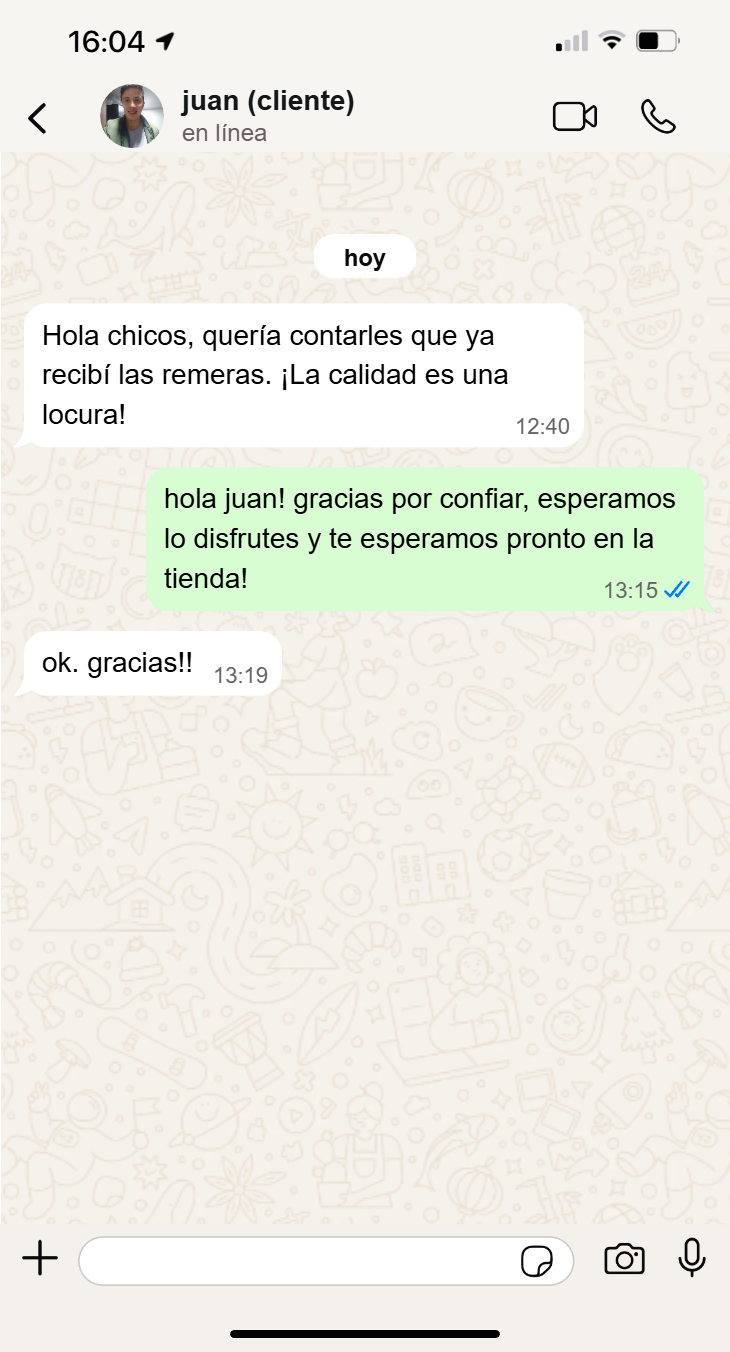Open the camera to send a photo
Screen dimensions: 730x1352
(x=624, y=1260)
